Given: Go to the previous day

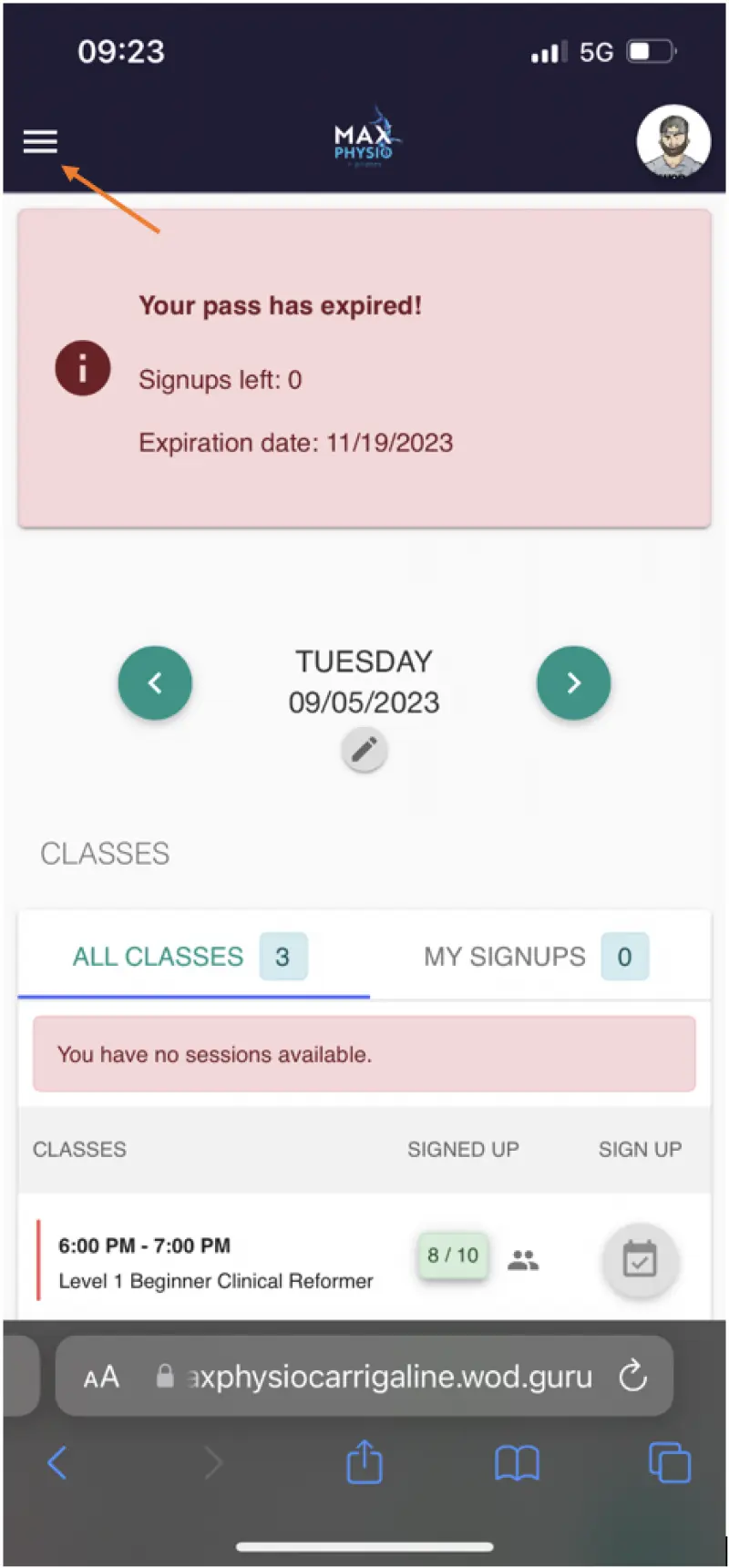Looking at the screenshot, I should click(155, 682).
